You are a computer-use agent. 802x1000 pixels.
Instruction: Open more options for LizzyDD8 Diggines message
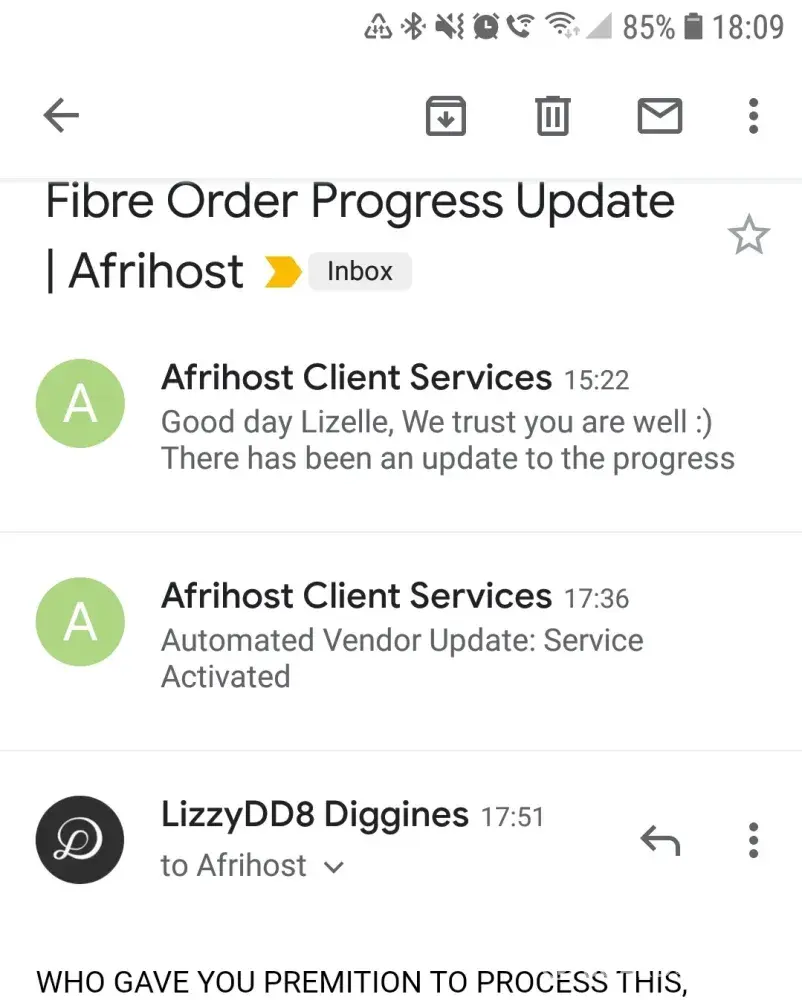click(x=753, y=841)
